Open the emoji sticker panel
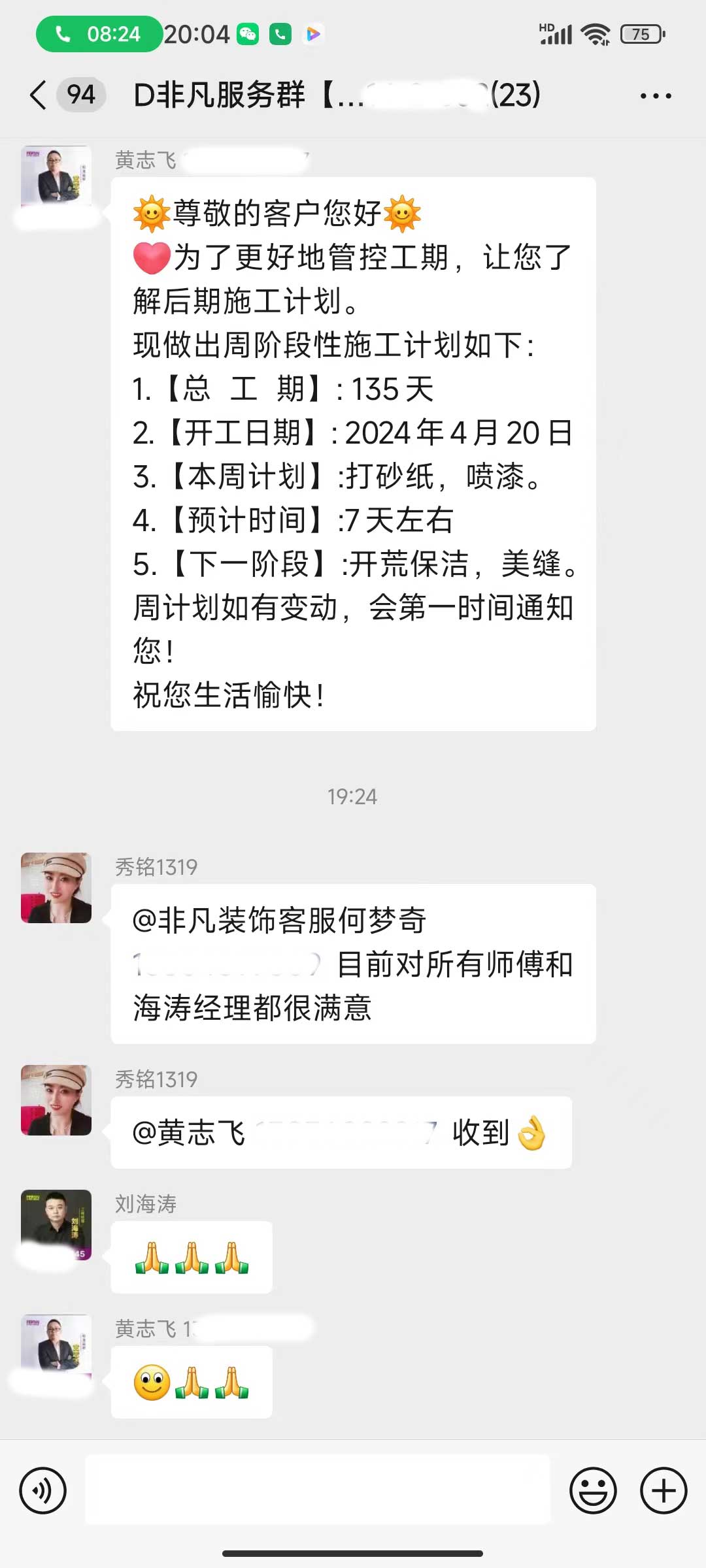The image size is (706, 1568). click(593, 1491)
